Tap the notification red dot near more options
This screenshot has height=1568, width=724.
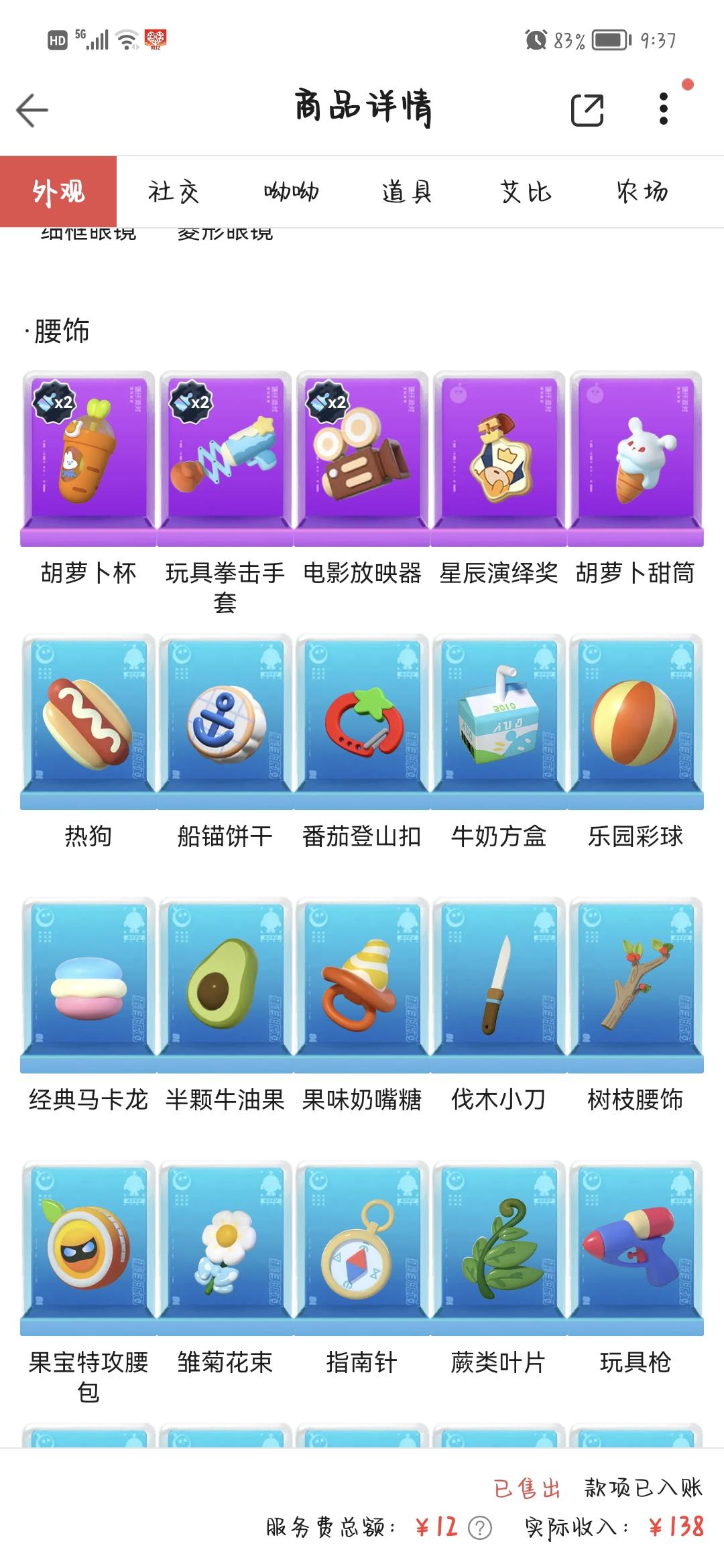pos(687,84)
